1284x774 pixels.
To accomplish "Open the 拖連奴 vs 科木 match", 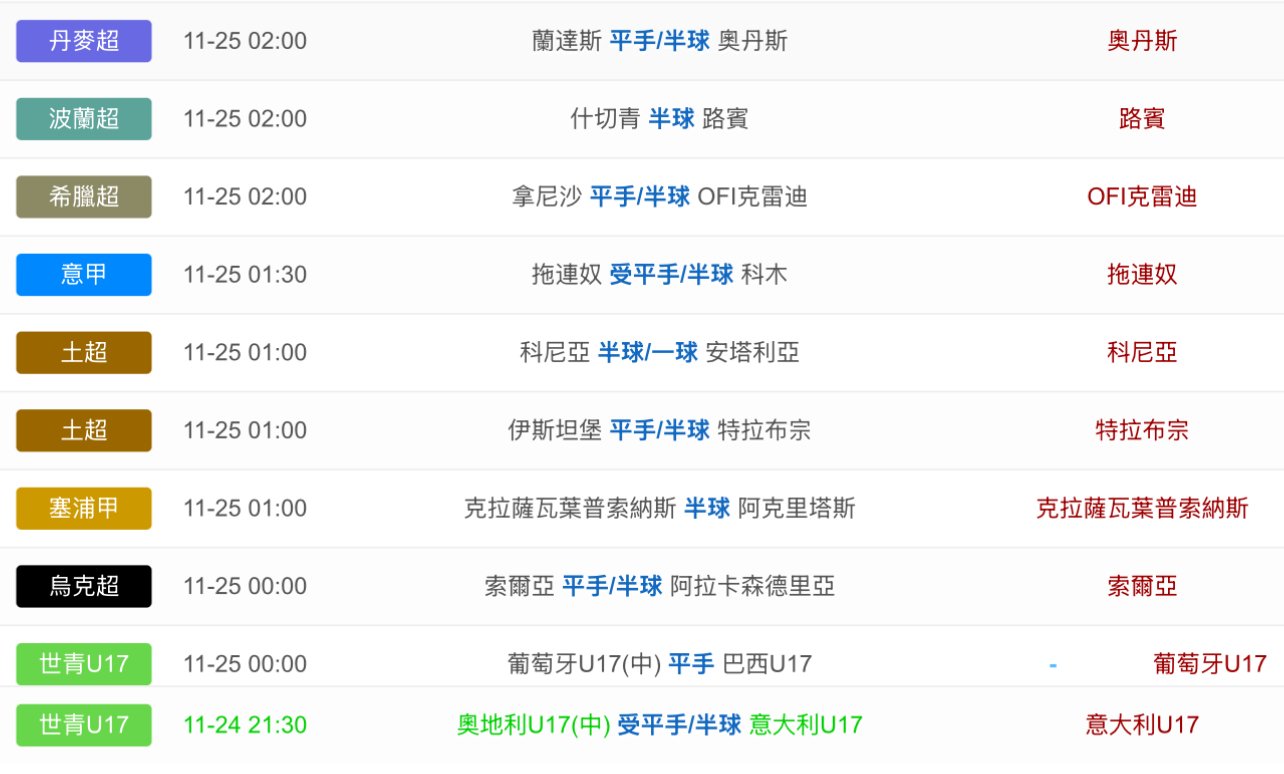I will click(x=659, y=275).
